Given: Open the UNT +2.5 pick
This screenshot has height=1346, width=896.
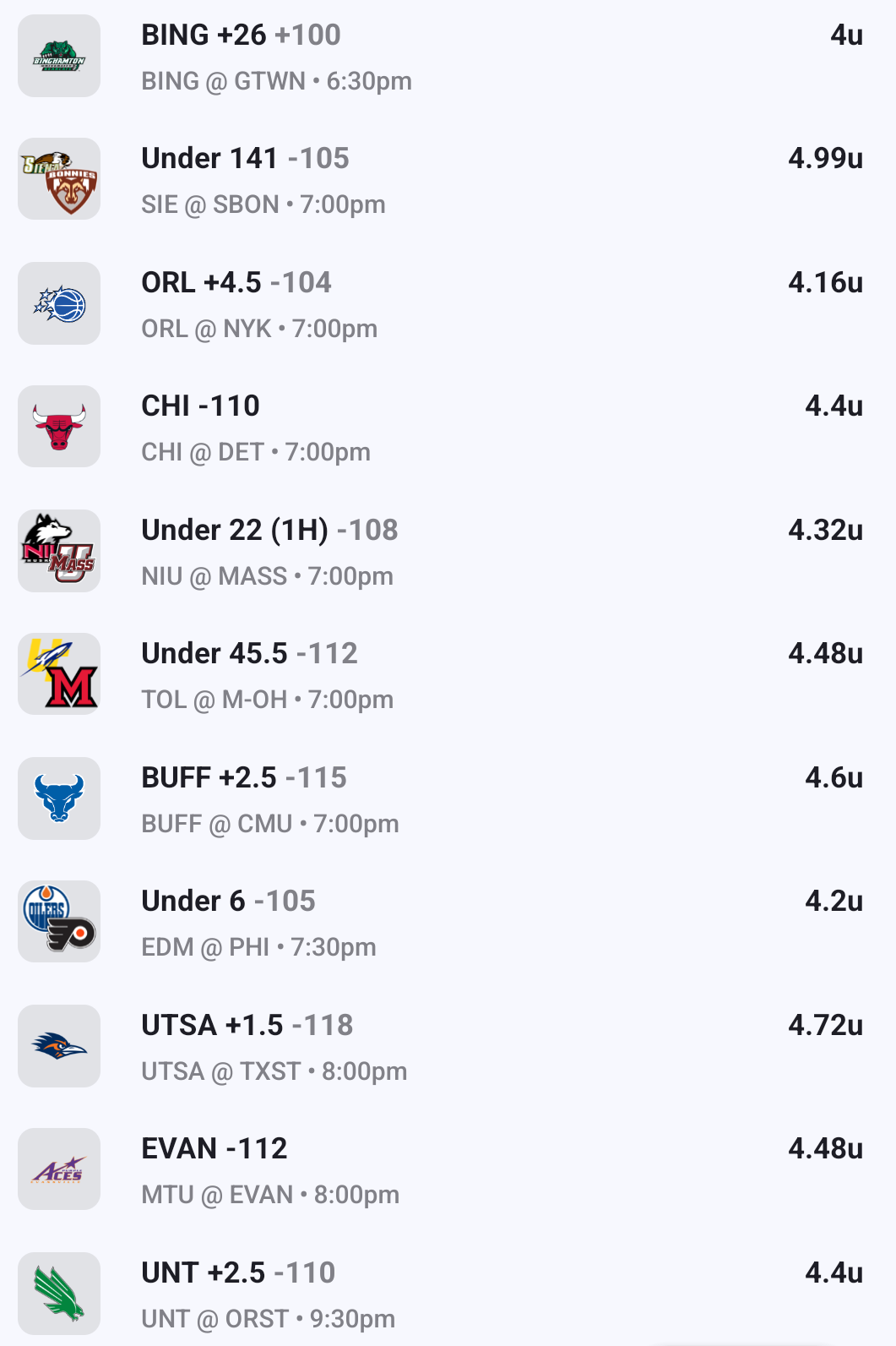Looking at the screenshot, I should 448,1294.
